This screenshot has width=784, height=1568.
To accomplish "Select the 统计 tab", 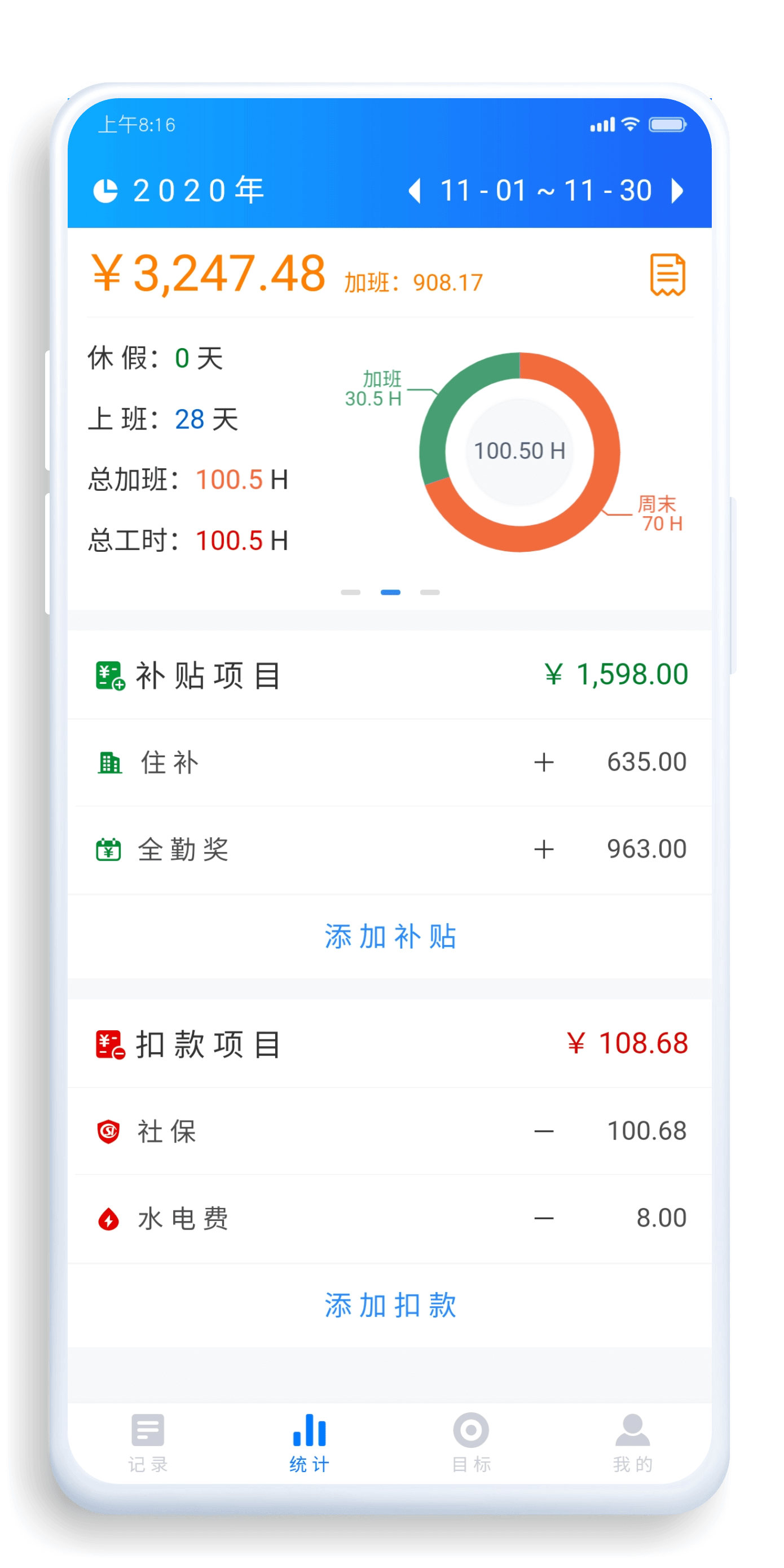I will click(x=309, y=1443).
